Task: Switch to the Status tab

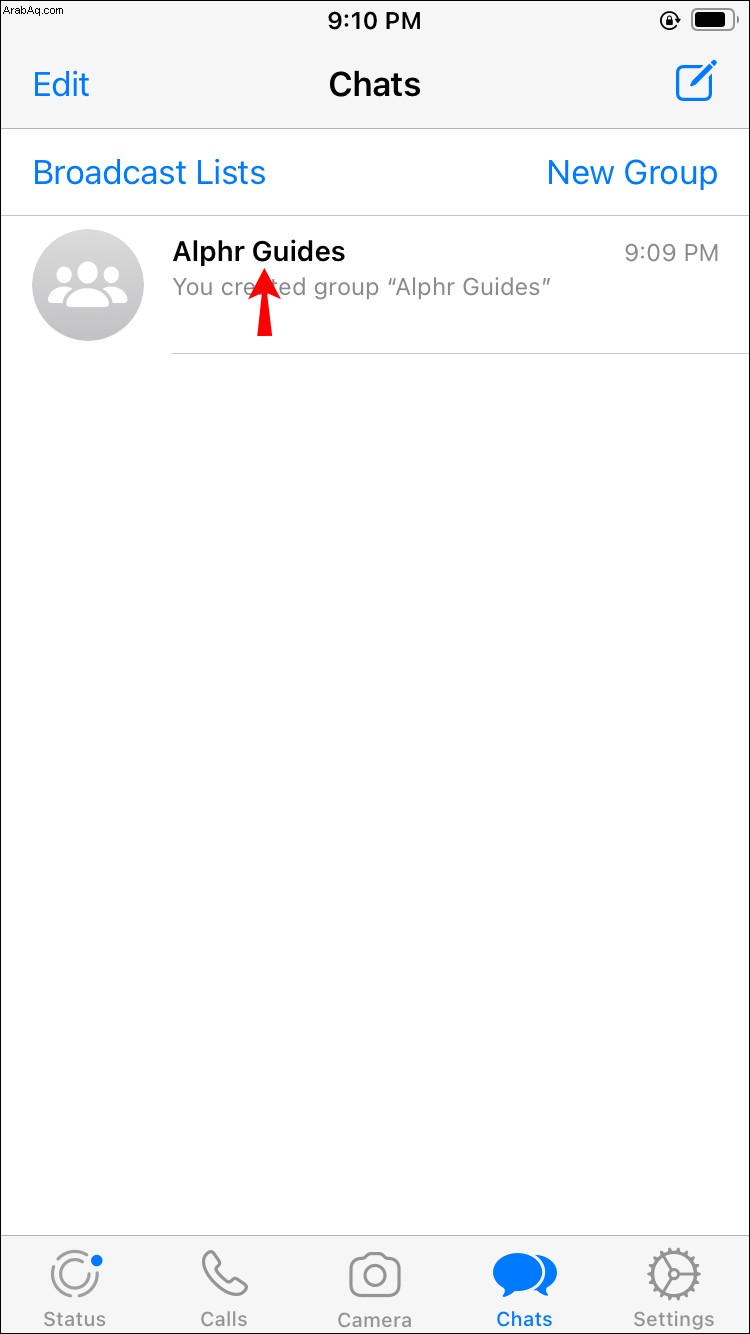Action: [x=75, y=1289]
